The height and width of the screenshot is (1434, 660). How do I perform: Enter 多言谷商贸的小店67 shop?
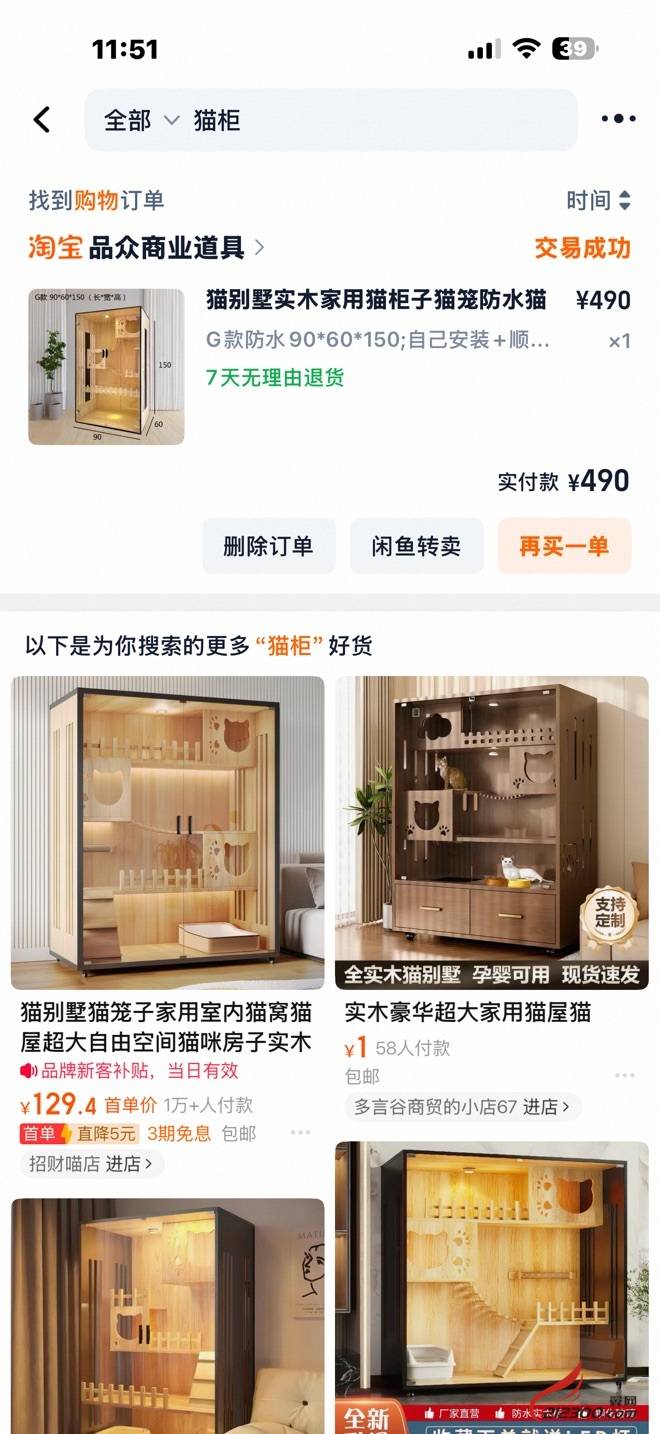point(462,1106)
